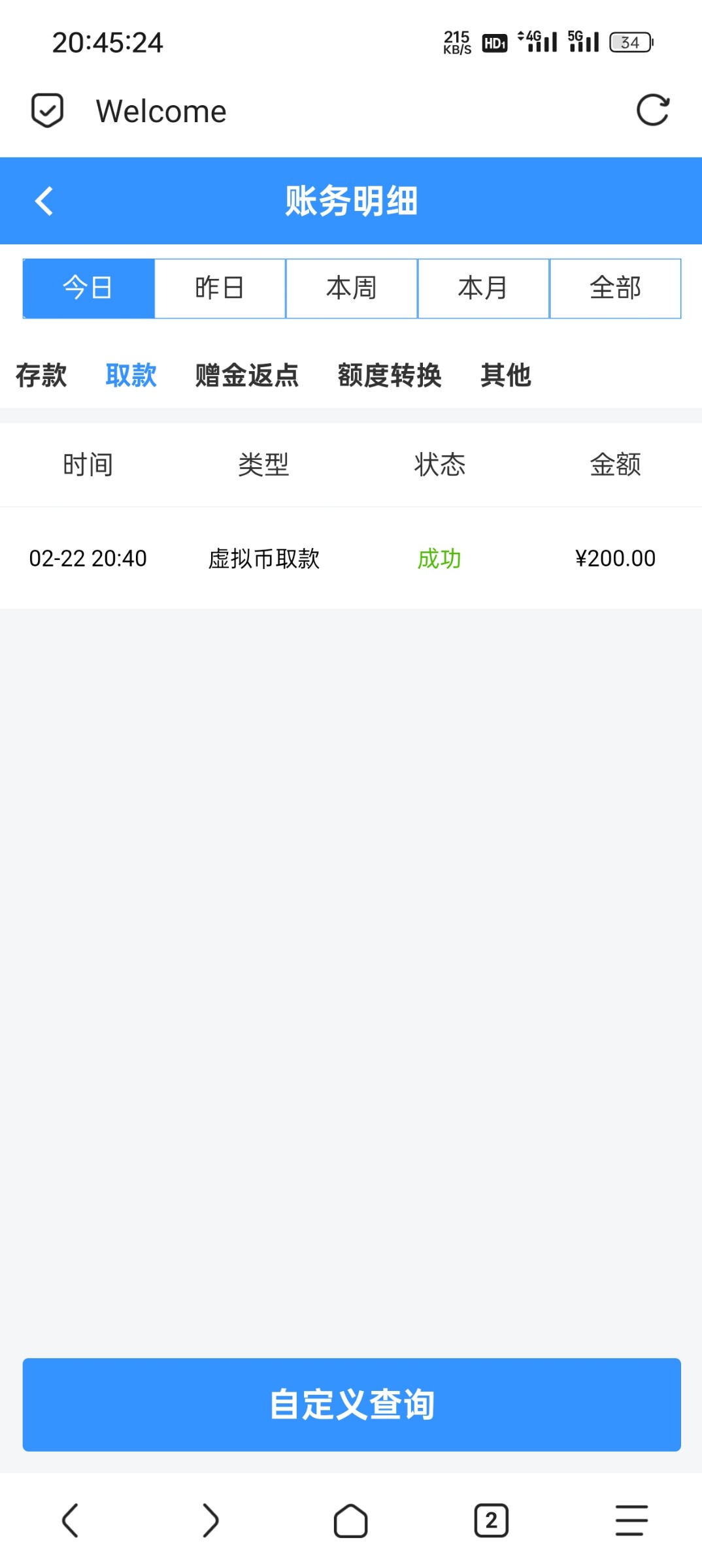Tap the refresh icon in the top bar
702x1568 pixels.
(x=654, y=111)
